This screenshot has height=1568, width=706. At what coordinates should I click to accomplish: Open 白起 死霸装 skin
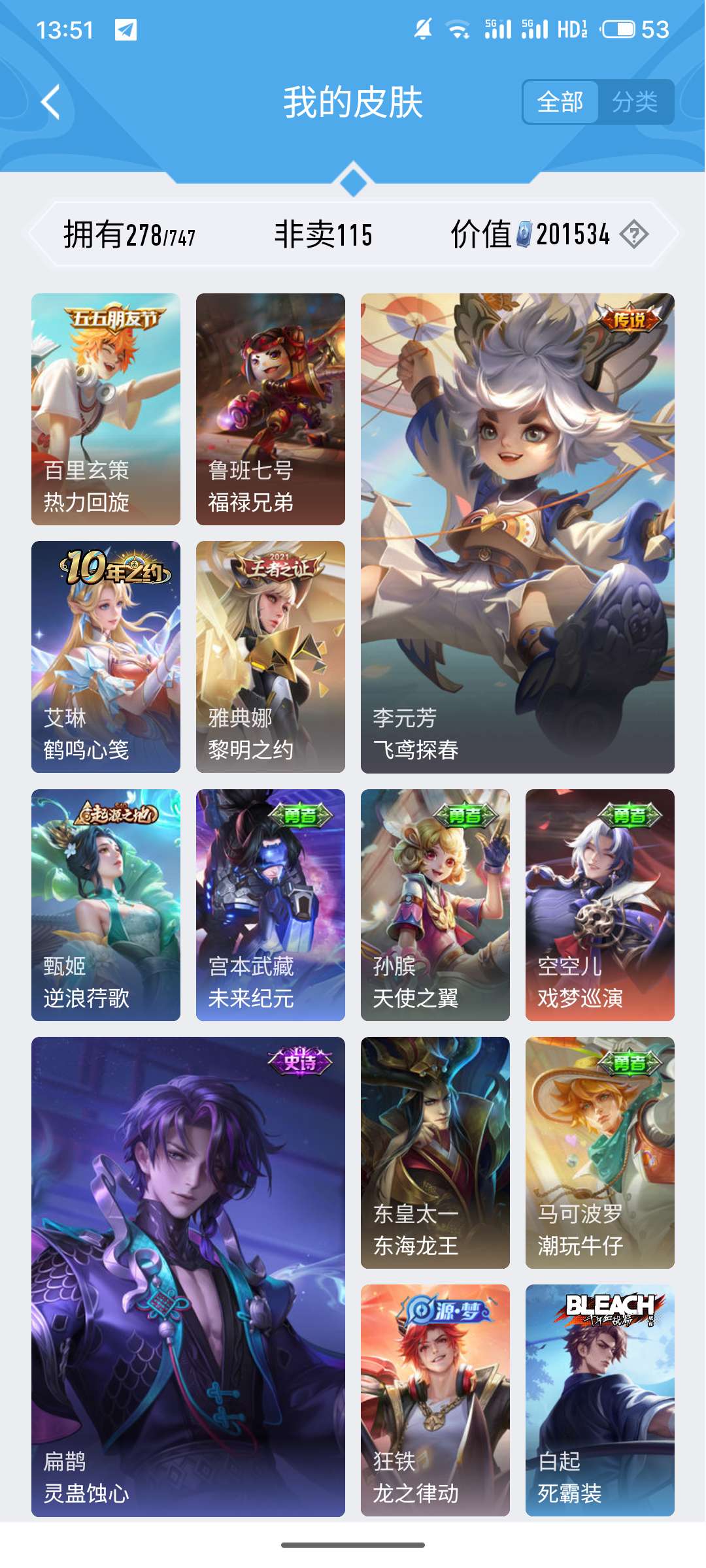[600, 1400]
